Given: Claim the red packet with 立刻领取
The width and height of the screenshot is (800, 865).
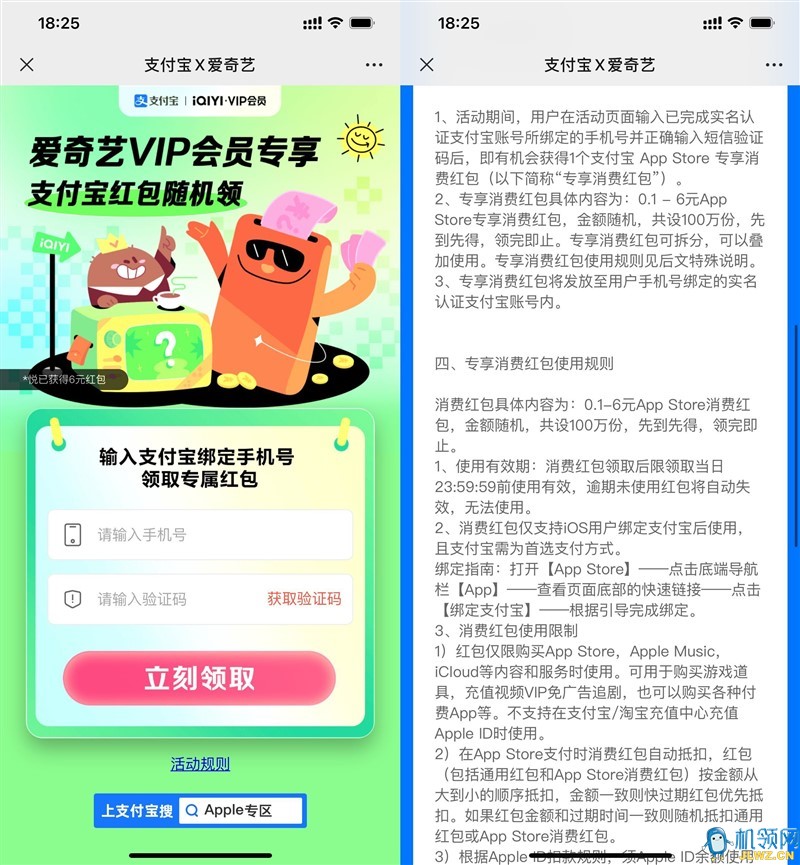Looking at the screenshot, I should coord(199,679).
